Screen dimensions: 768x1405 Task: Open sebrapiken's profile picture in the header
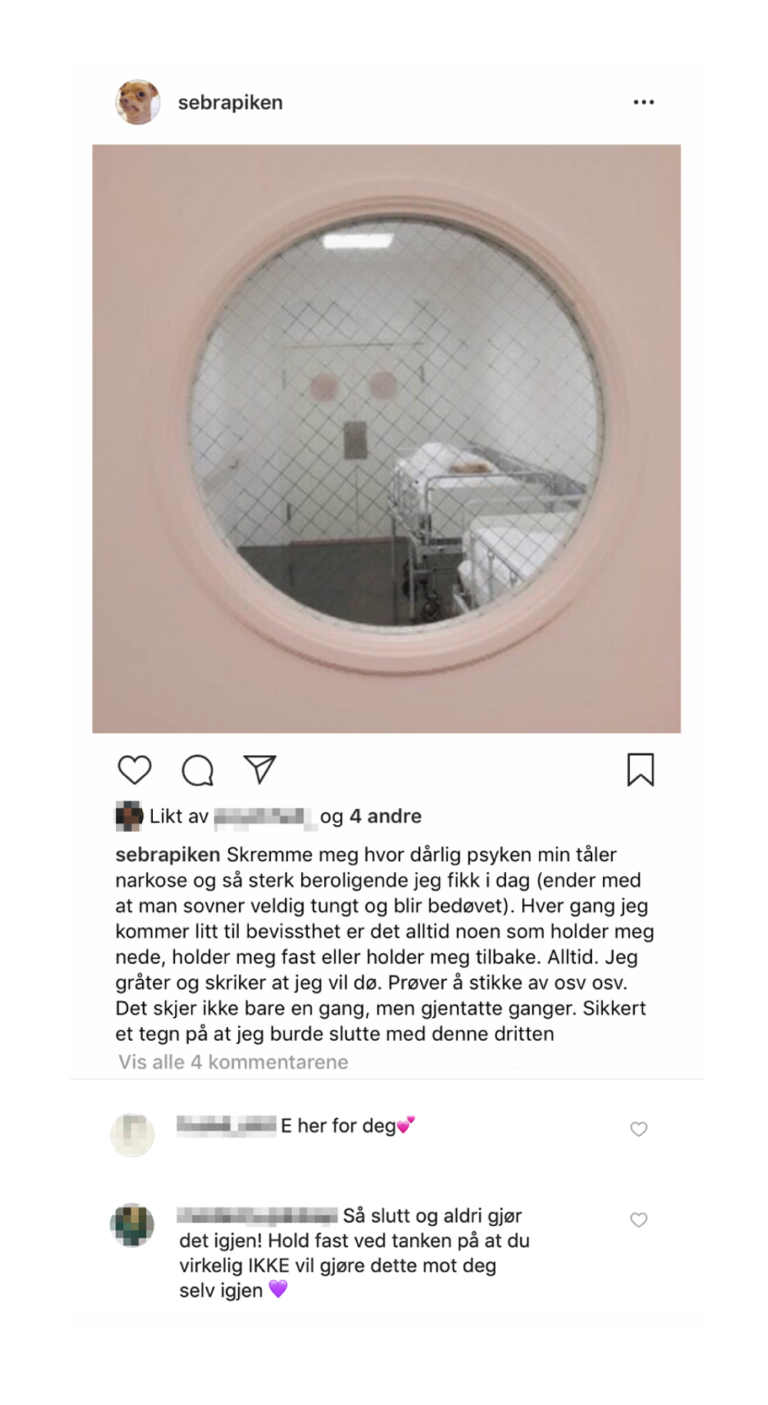tap(138, 102)
